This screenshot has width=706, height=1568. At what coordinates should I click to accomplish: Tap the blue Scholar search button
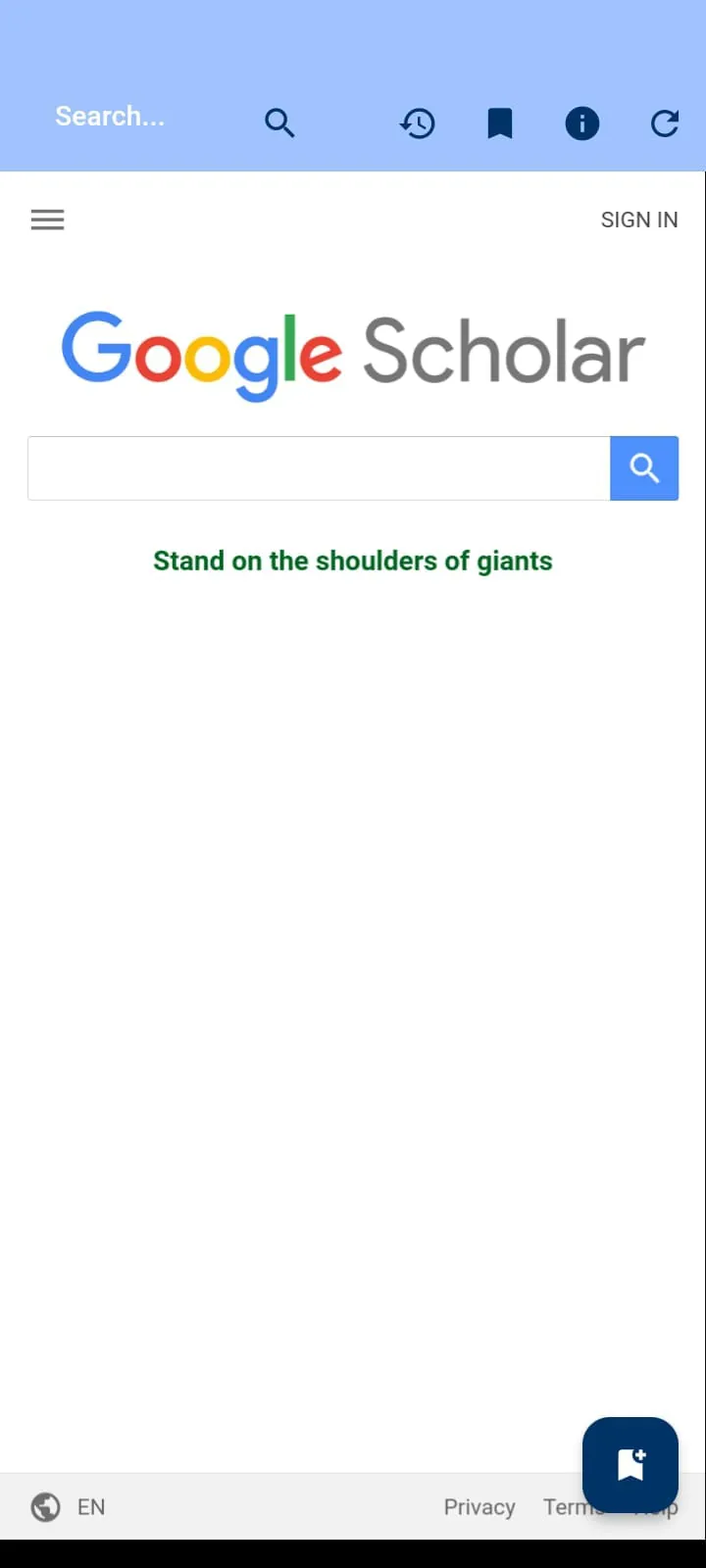[644, 468]
